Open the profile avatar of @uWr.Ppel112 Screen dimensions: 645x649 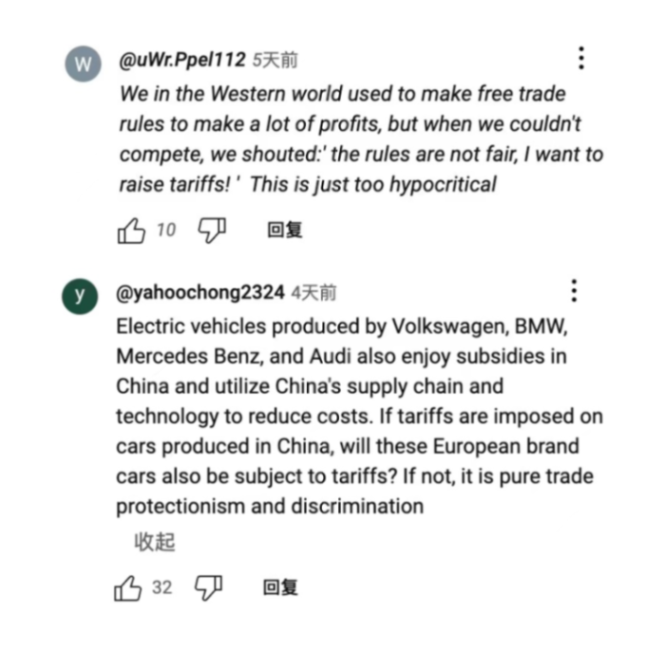coord(84,66)
